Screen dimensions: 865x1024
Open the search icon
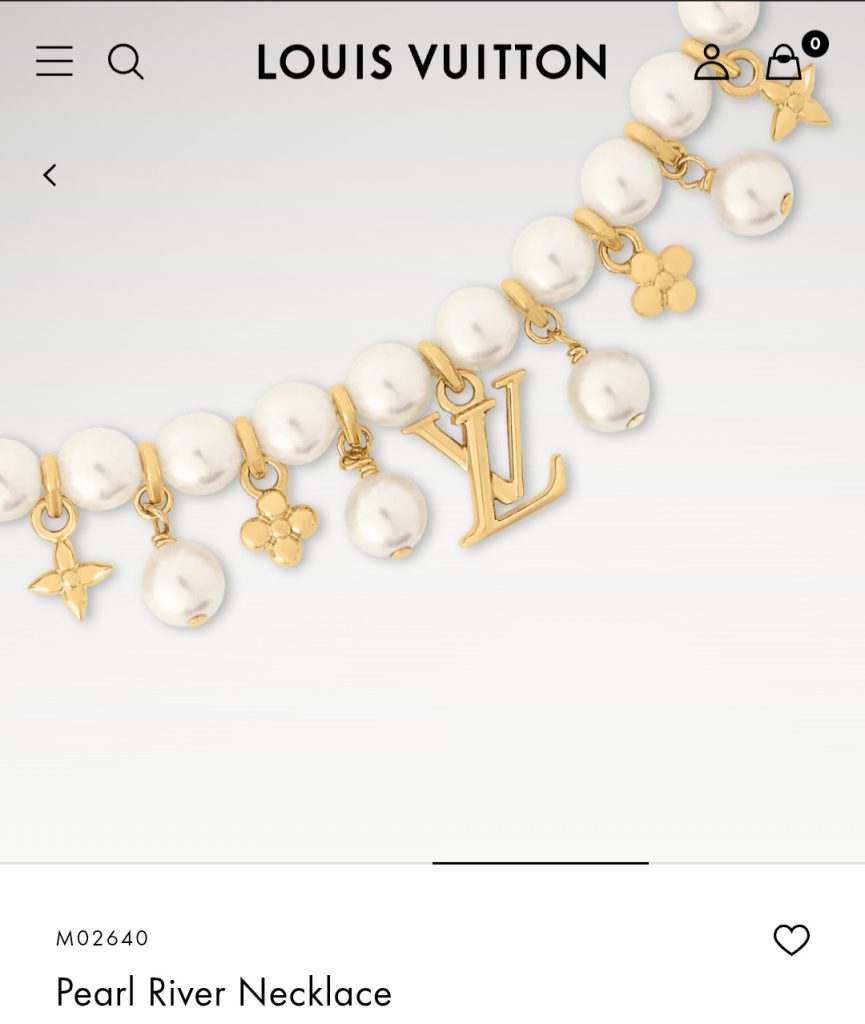[126, 62]
